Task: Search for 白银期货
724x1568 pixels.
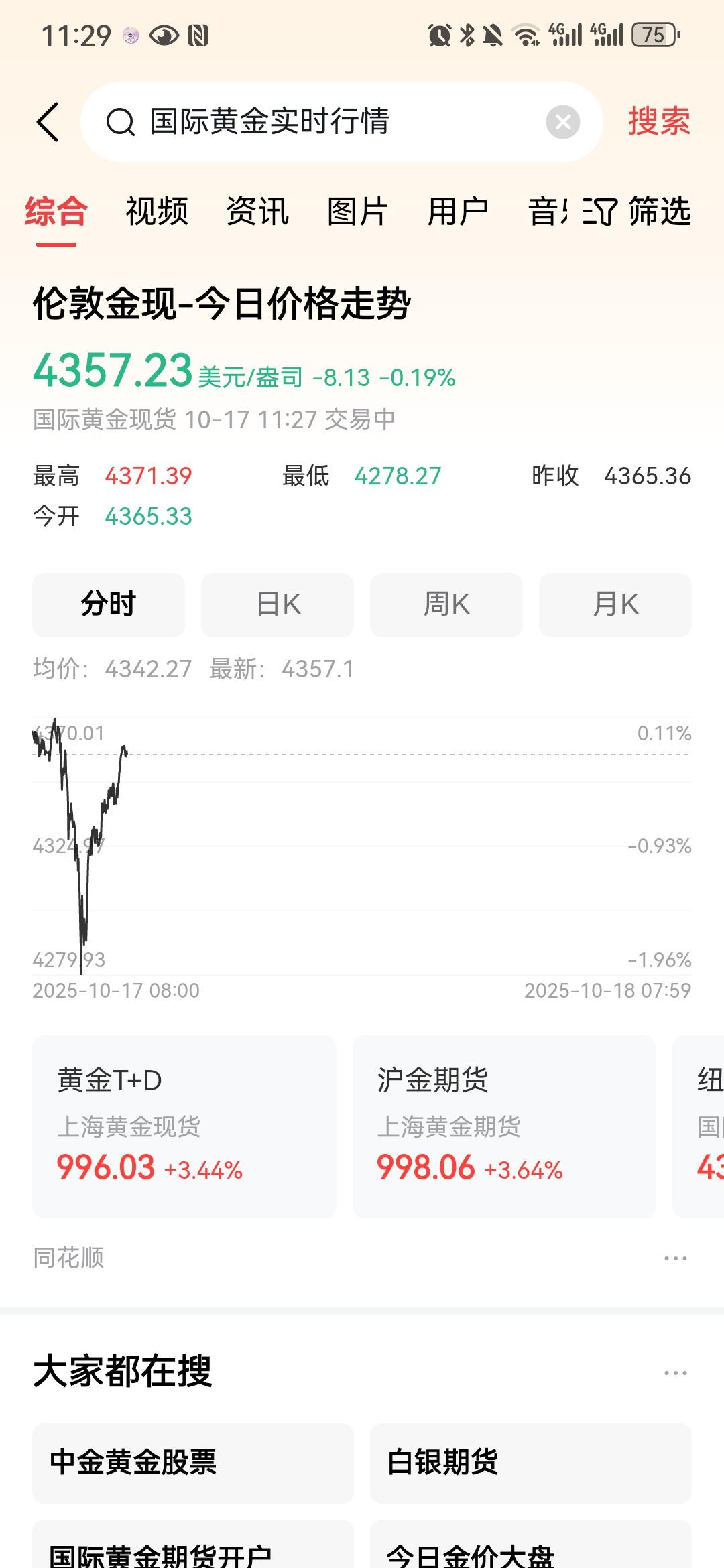Action: (x=531, y=1463)
